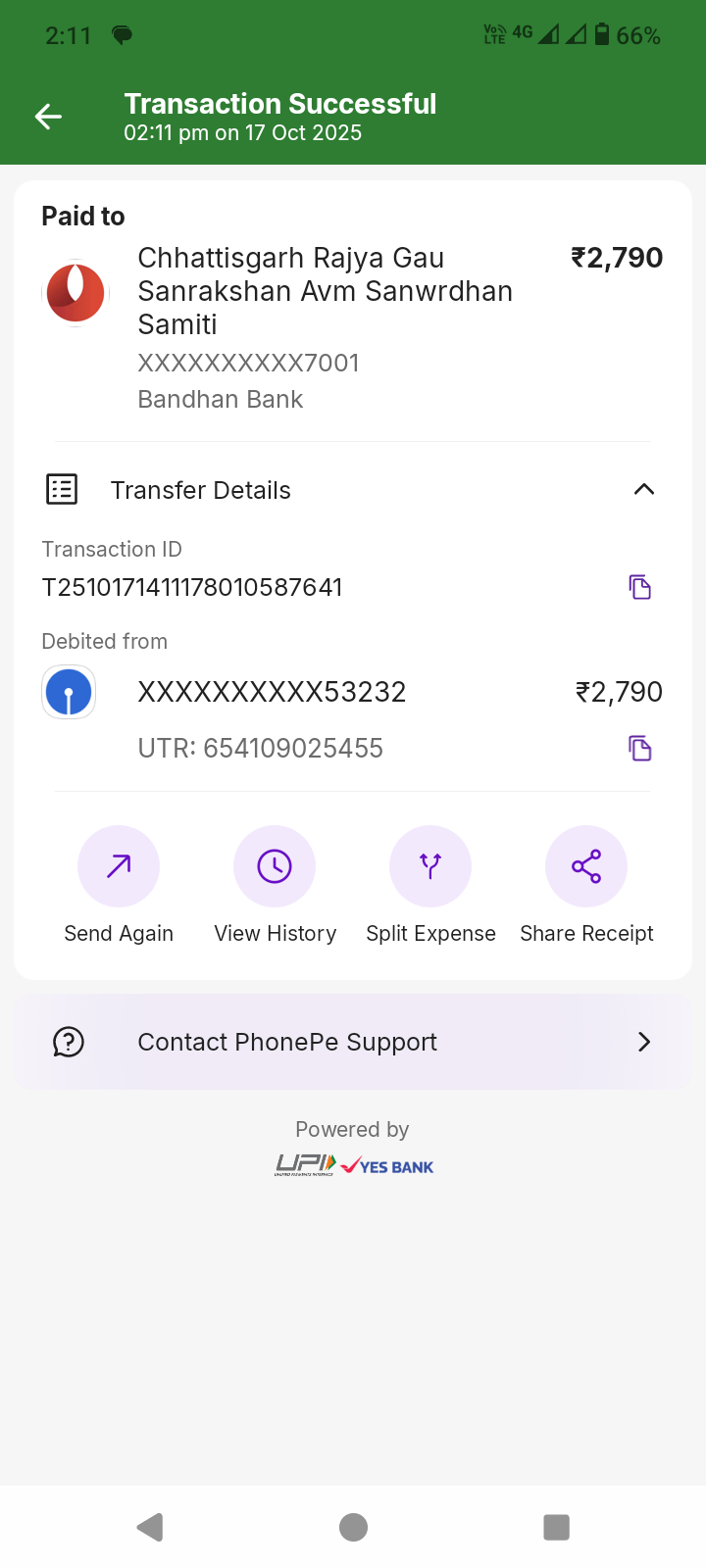Share the transaction receipt
The height and width of the screenshot is (1568, 706).
586,867
